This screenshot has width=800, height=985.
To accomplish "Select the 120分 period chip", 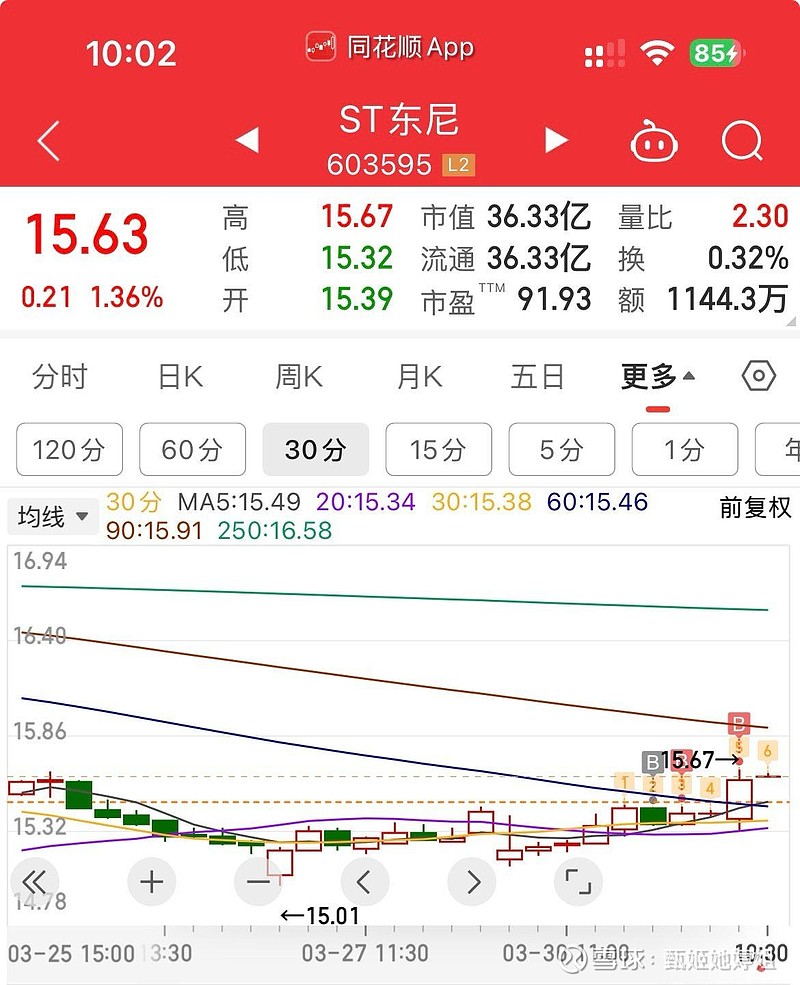I will click(69, 450).
